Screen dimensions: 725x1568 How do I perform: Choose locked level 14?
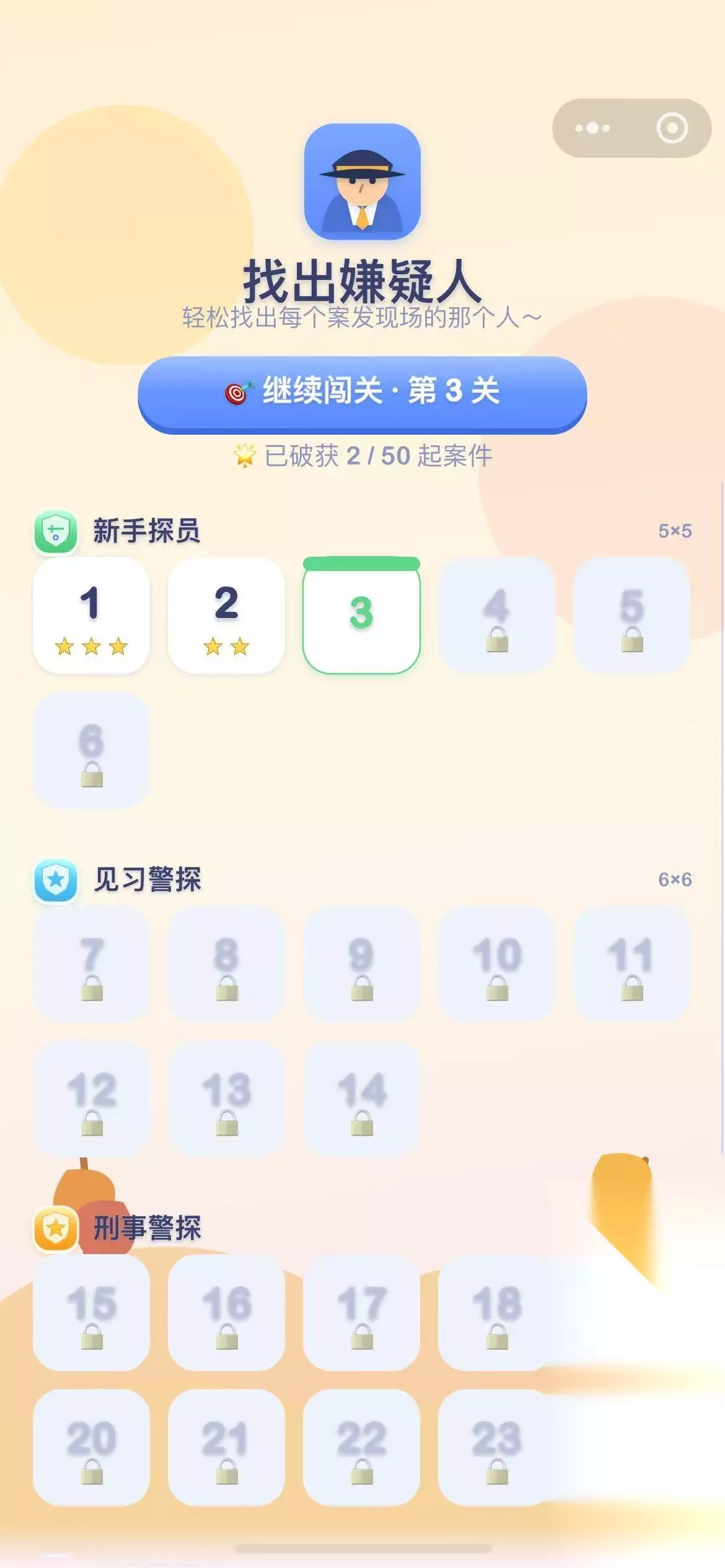[361, 1098]
